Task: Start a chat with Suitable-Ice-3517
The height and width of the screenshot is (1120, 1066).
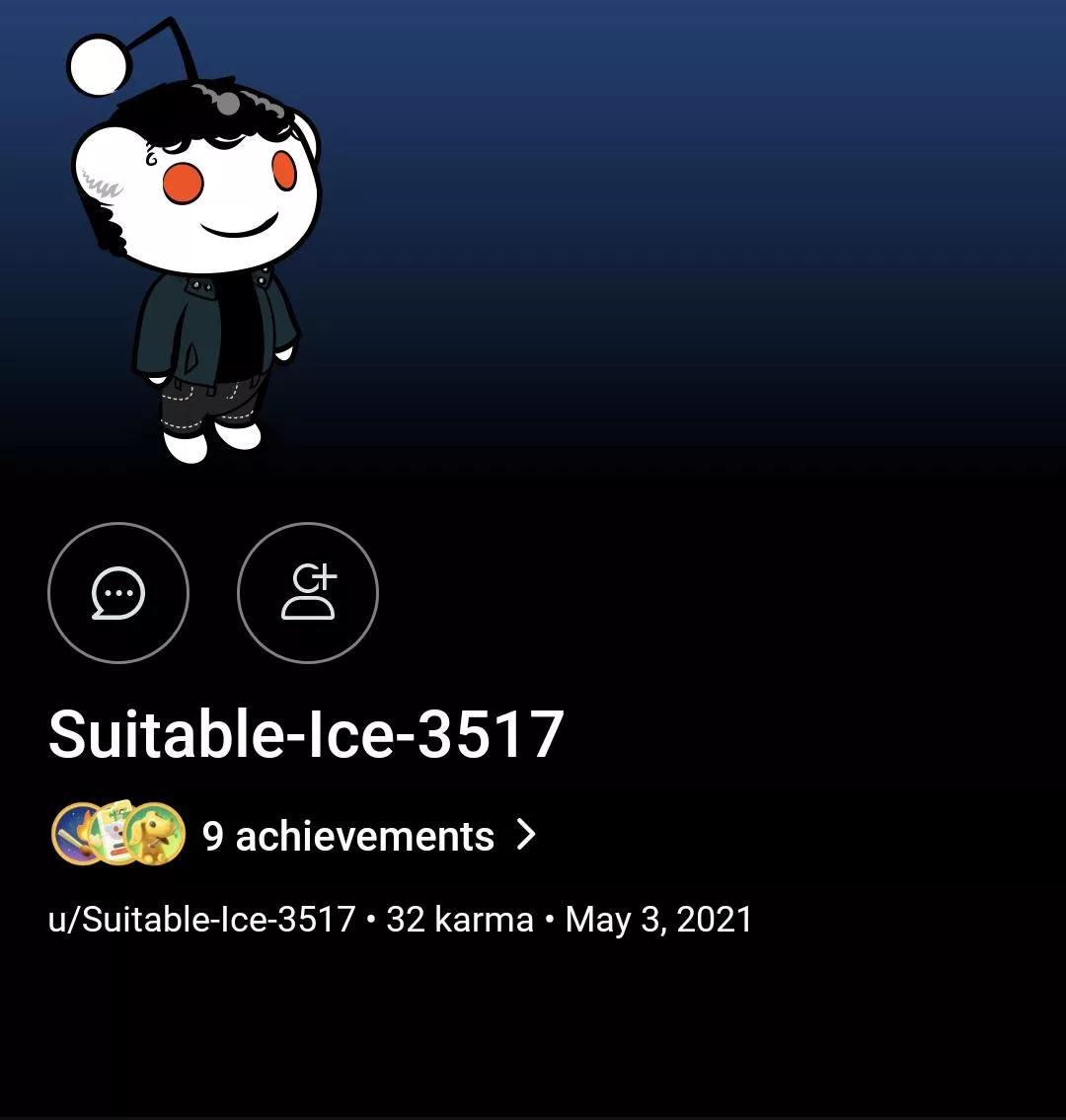Action: coord(118,592)
